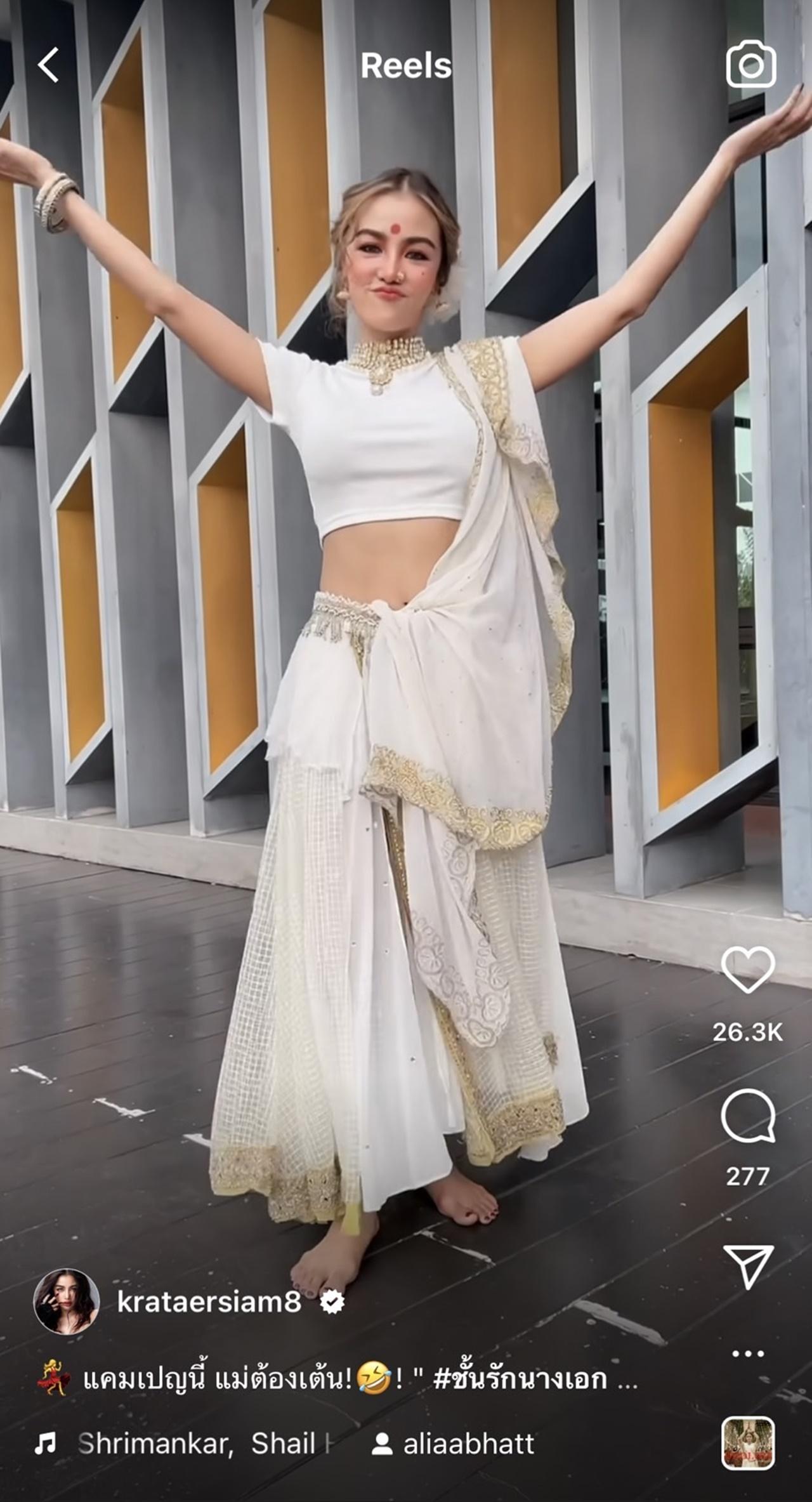Open the camera to create a reel
Screen dimensions: 812x1502
pos(750,64)
